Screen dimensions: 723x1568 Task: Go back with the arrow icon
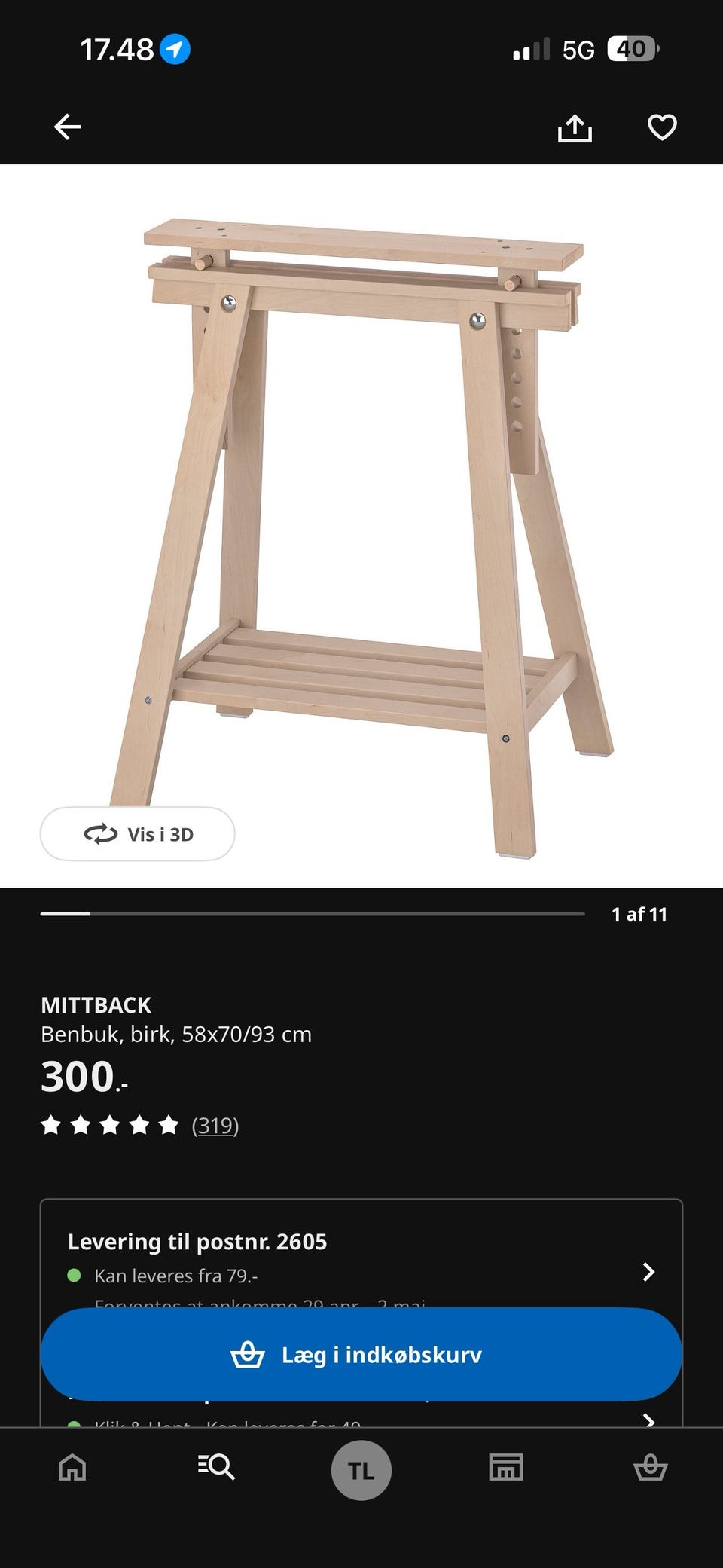pos(68,127)
